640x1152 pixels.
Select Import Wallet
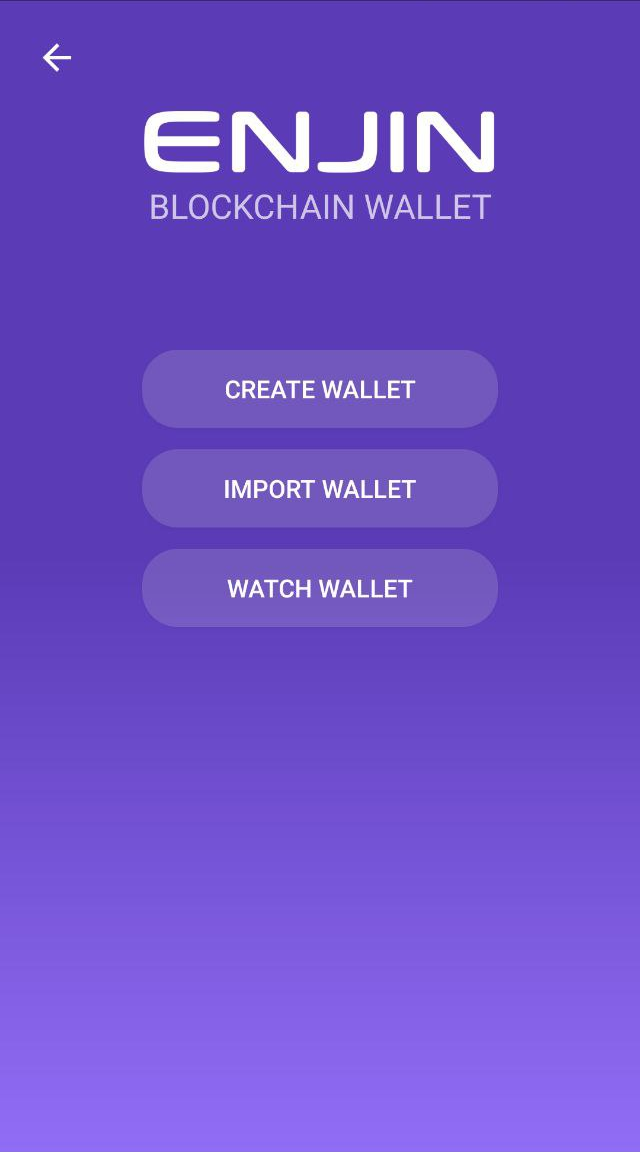320,489
